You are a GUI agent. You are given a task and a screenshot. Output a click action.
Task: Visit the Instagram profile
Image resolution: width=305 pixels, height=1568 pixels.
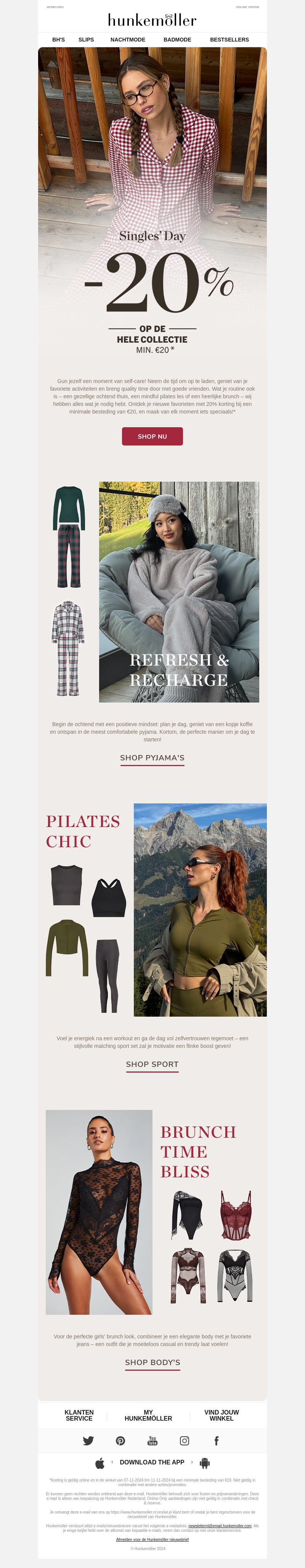184,1441
